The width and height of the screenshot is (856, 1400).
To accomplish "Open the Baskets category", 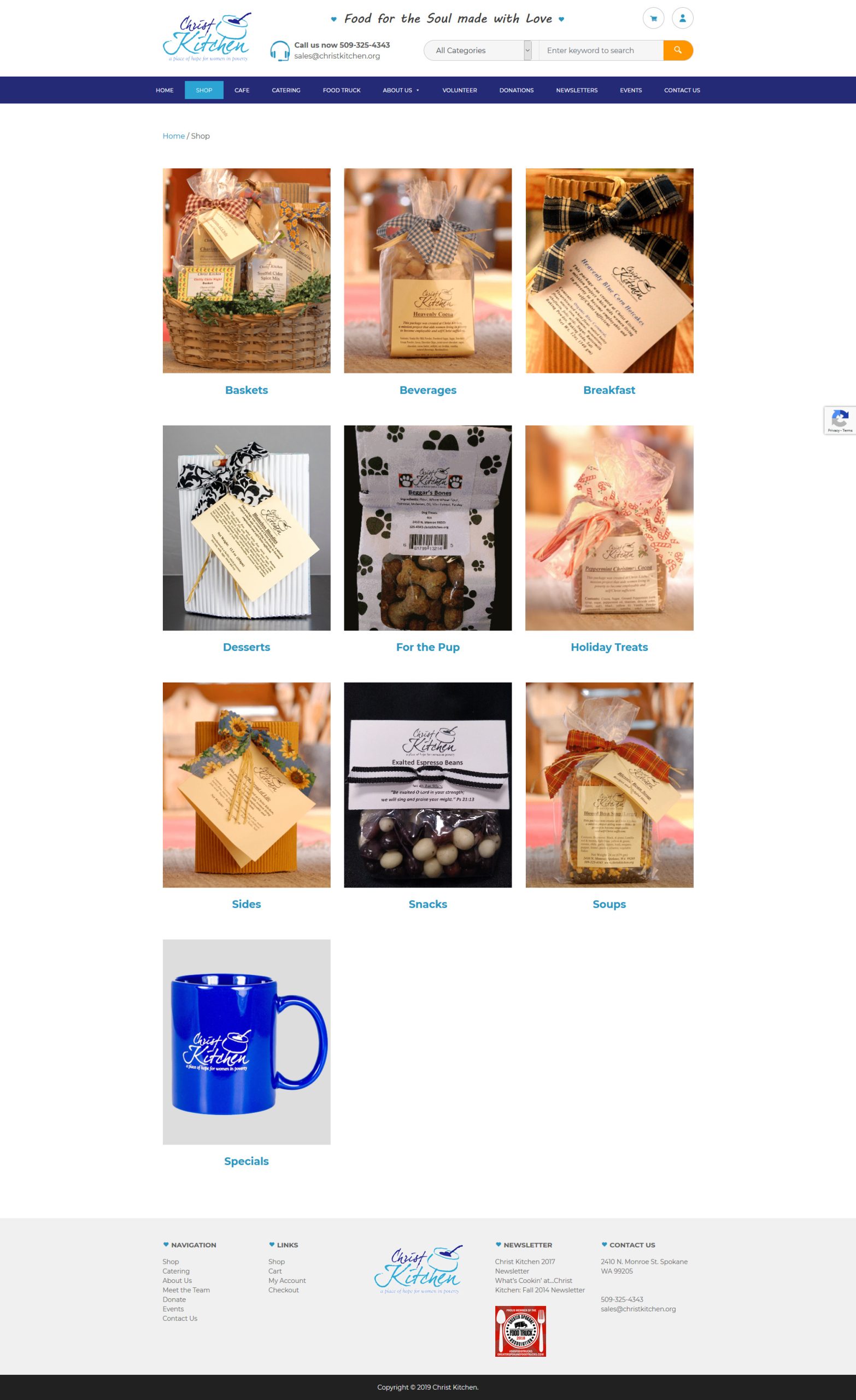I will 247,390.
